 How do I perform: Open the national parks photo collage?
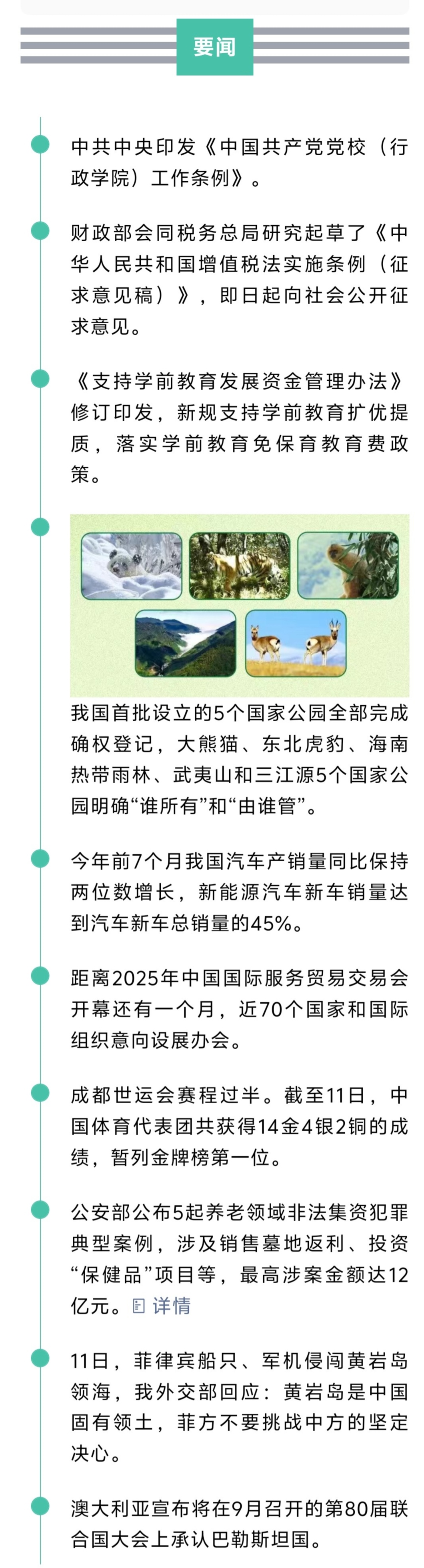pos(240,605)
